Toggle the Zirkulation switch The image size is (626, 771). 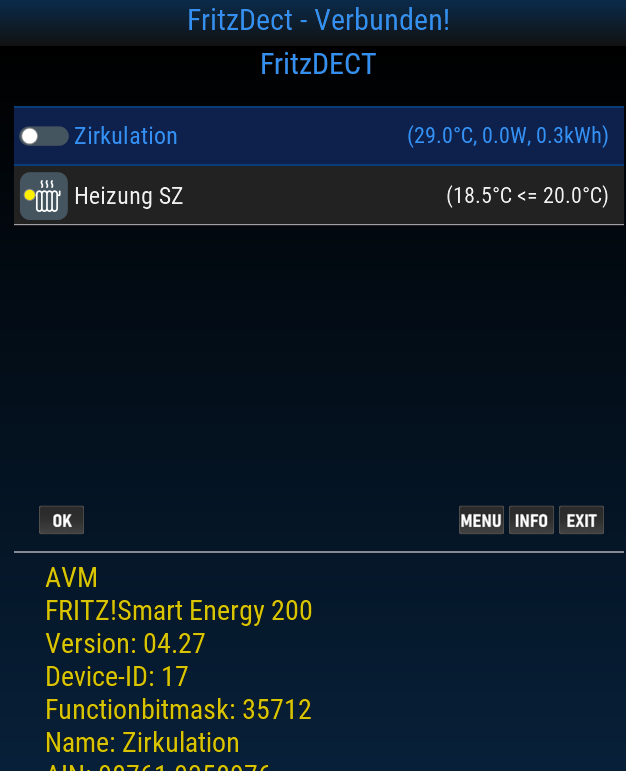click(44, 136)
